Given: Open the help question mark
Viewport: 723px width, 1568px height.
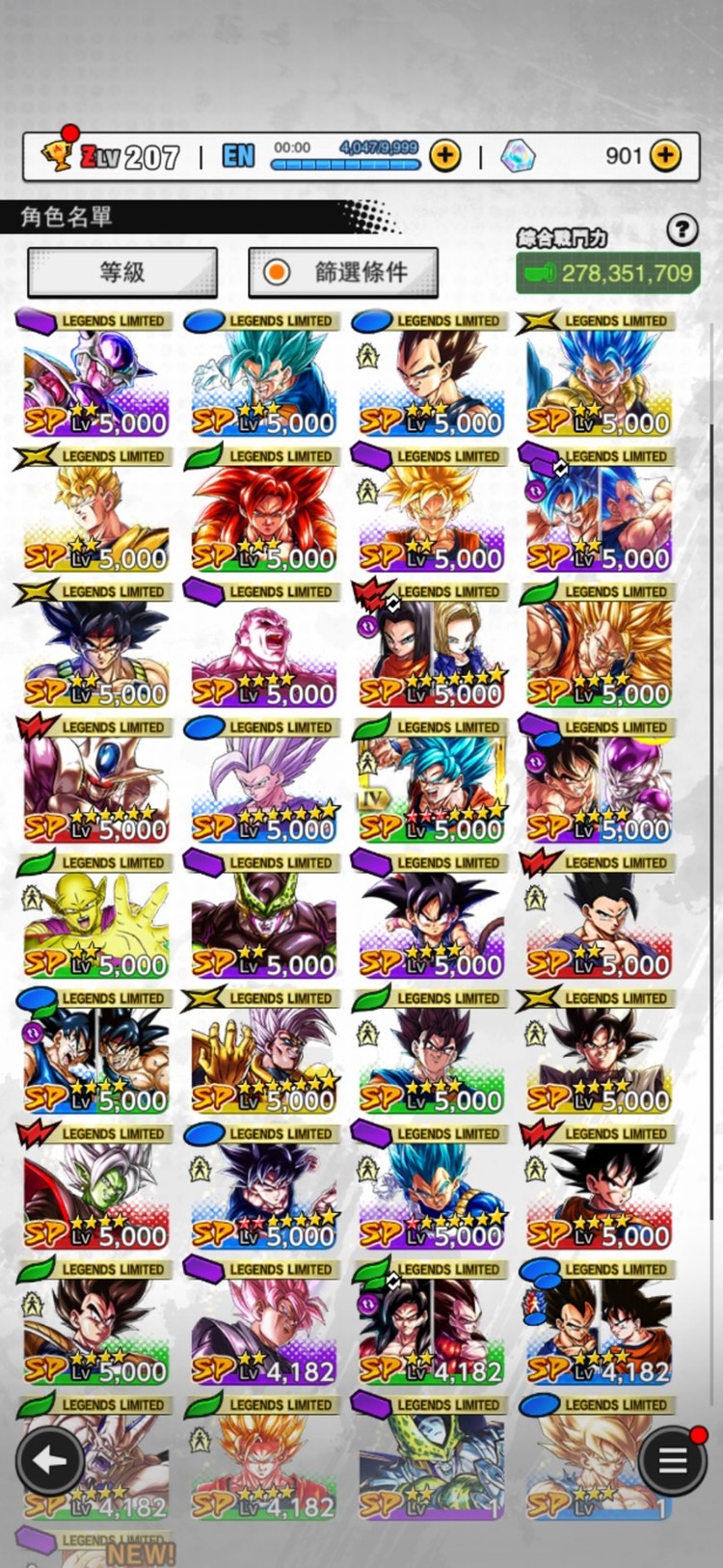Looking at the screenshot, I should (x=683, y=230).
